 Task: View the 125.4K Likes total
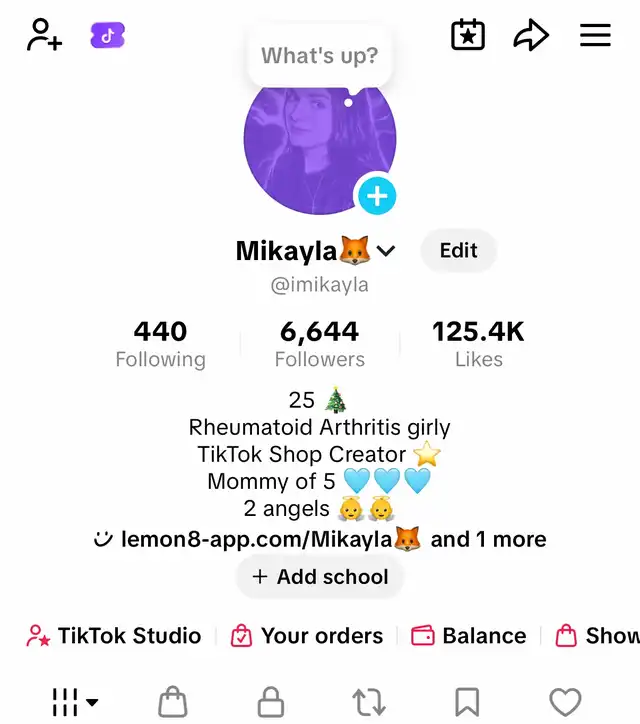(x=478, y=343)
